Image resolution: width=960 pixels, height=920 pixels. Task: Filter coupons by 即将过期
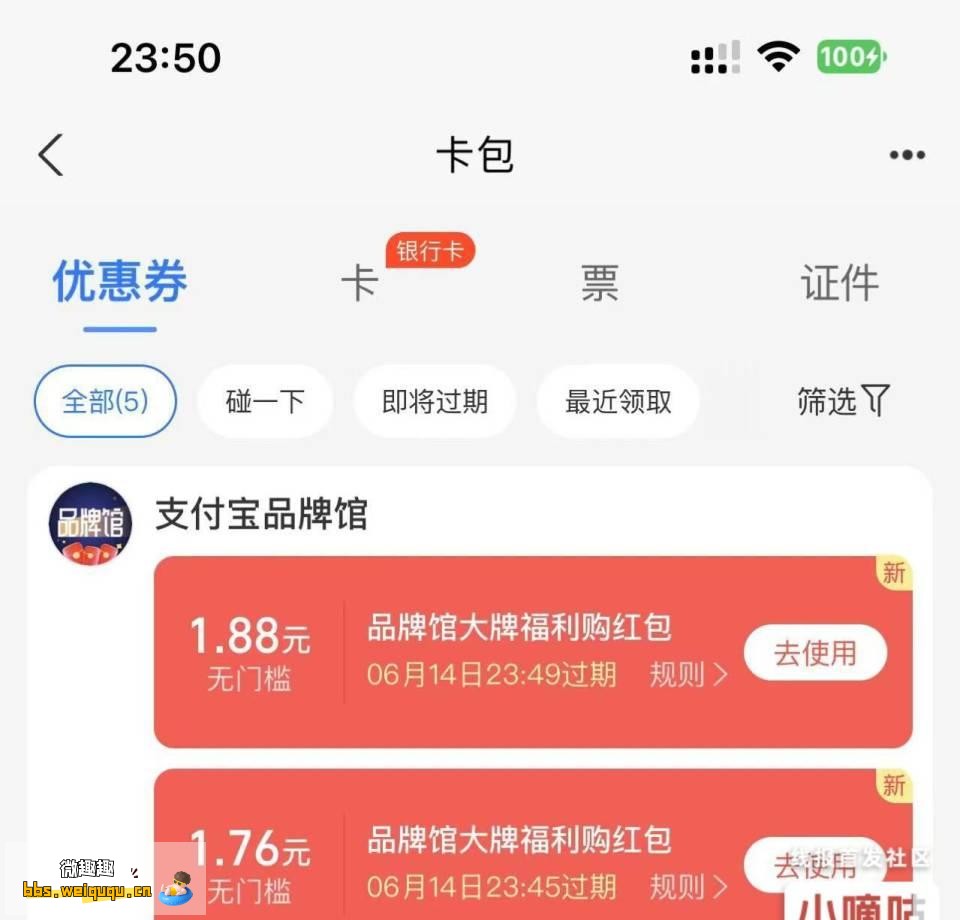(435, 401)
